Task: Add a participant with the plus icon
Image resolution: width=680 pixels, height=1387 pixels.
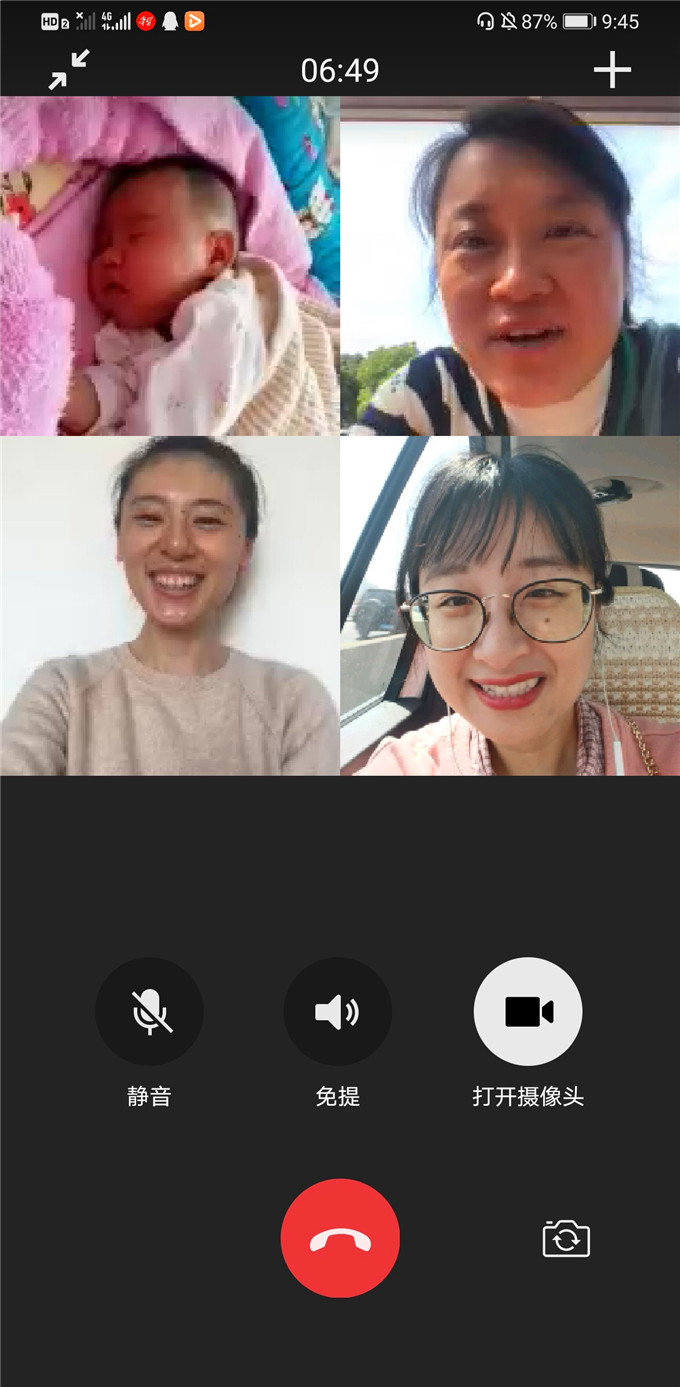Action: coord(612,70)
